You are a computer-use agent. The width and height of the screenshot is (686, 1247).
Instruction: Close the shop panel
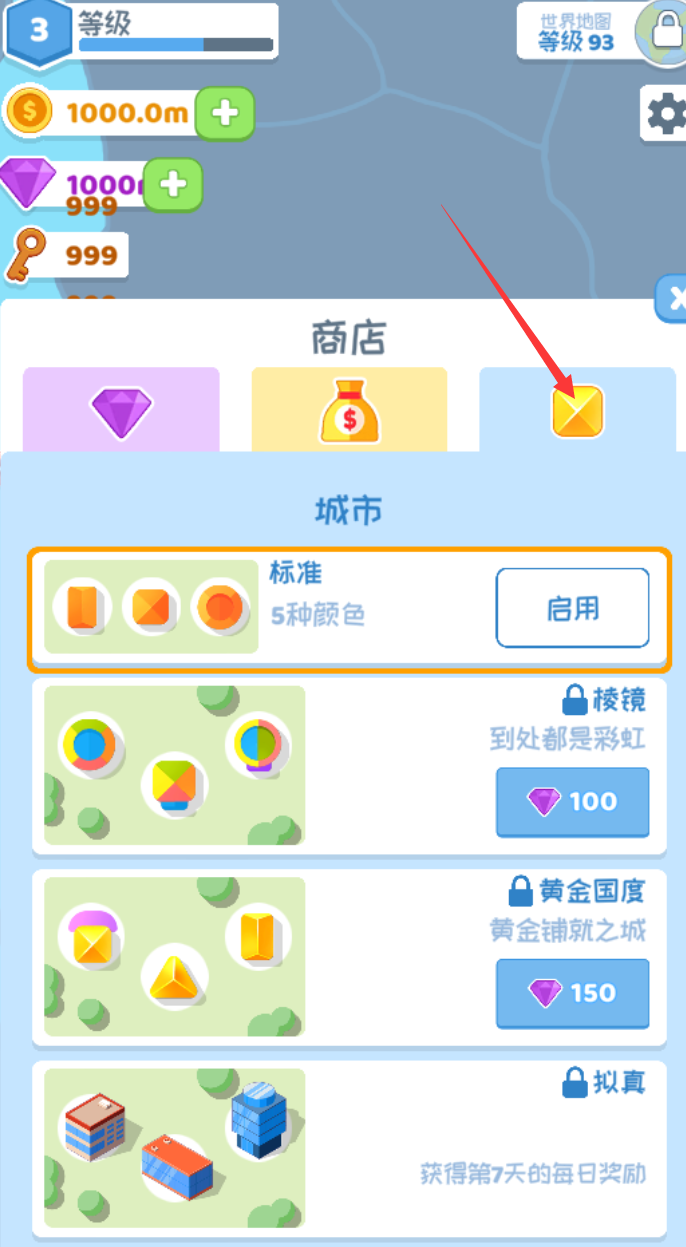coord(672,299)
